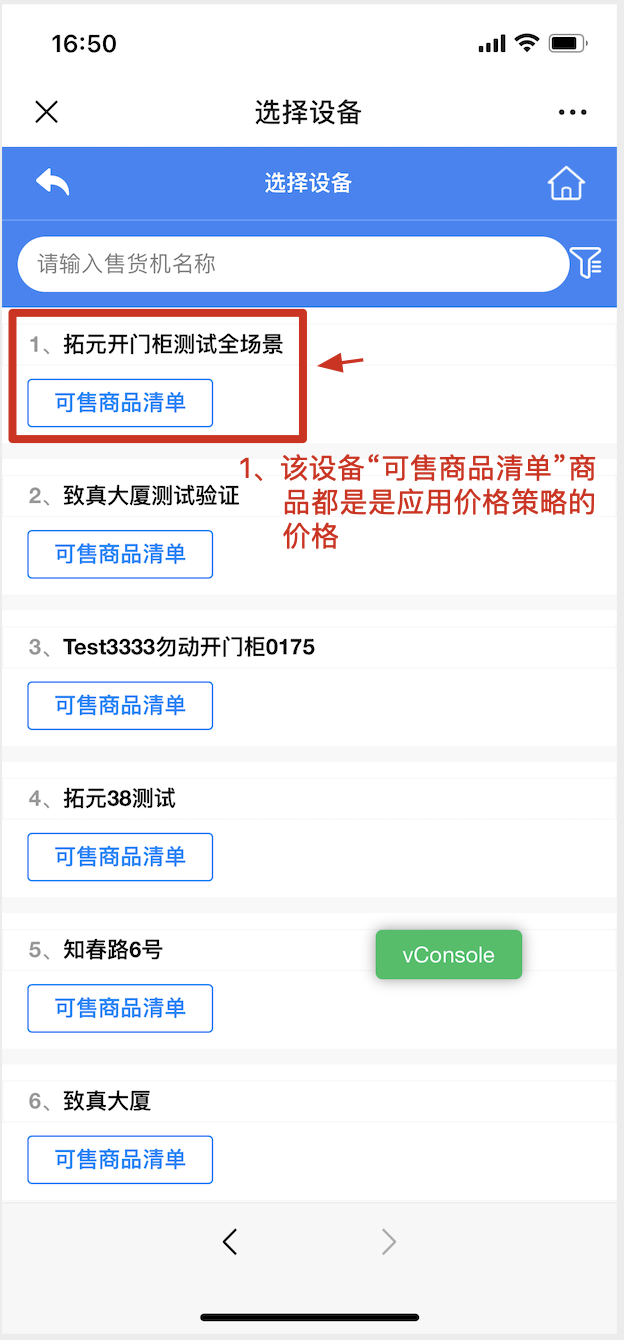This screenshot has height=1340, width=624.
Task: Open the three-dot overflow menu
Action: tap(573, 113)
